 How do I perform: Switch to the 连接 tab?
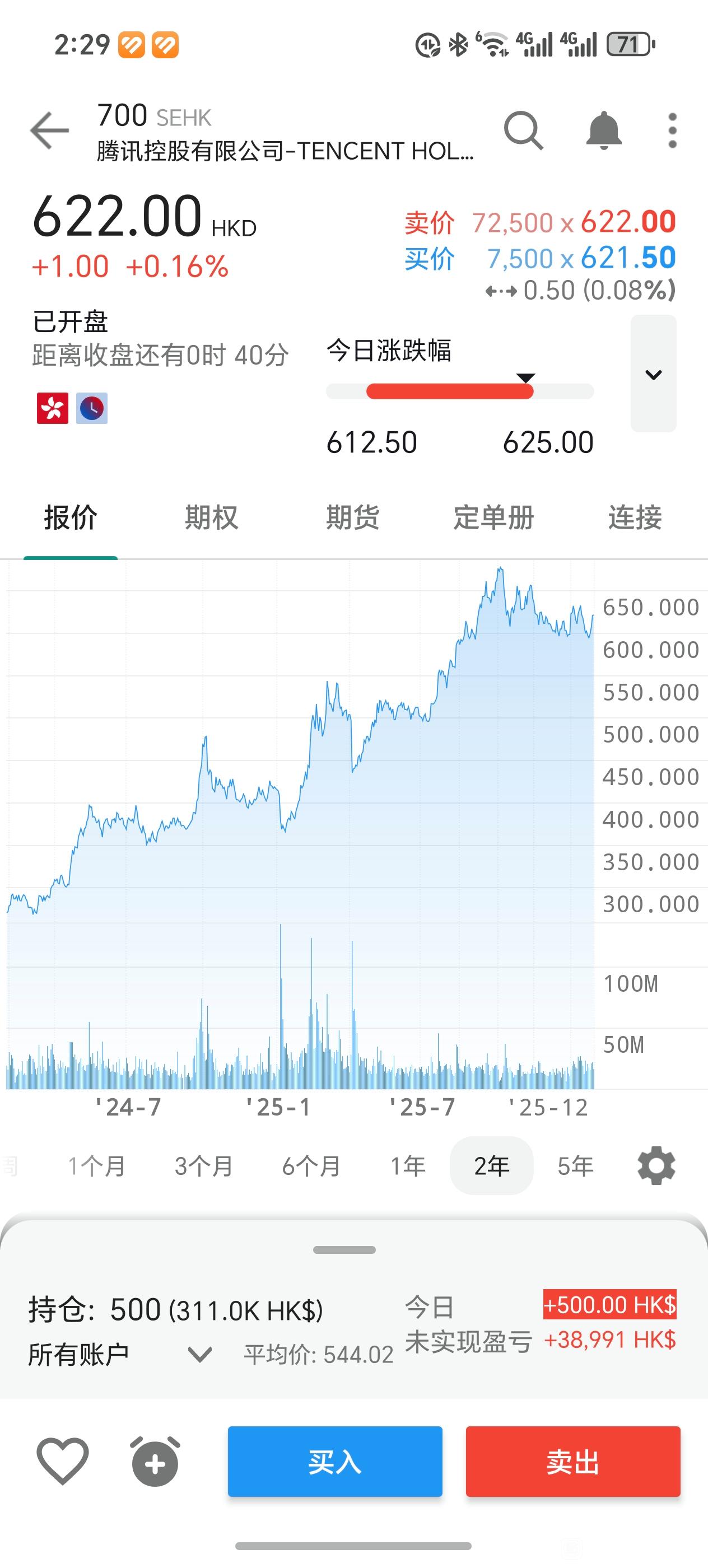click(634, 517)
